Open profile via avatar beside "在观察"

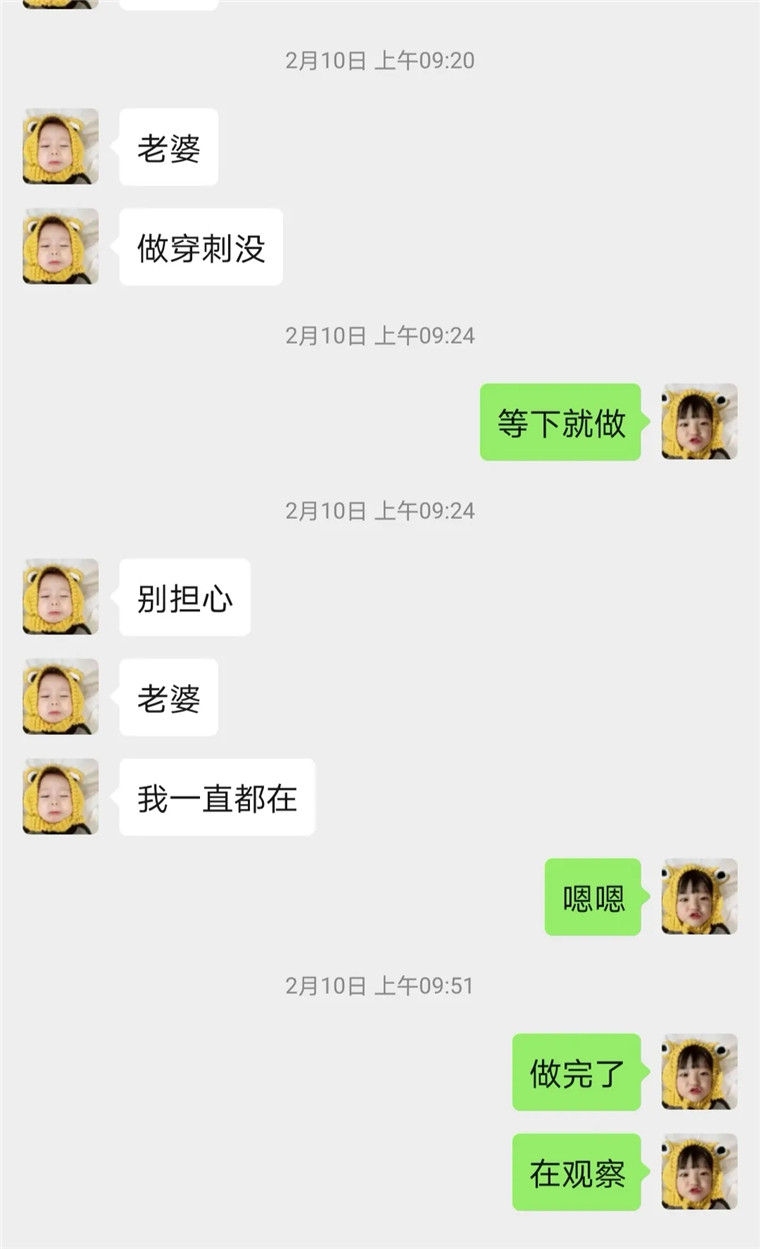coord(699,1171)
